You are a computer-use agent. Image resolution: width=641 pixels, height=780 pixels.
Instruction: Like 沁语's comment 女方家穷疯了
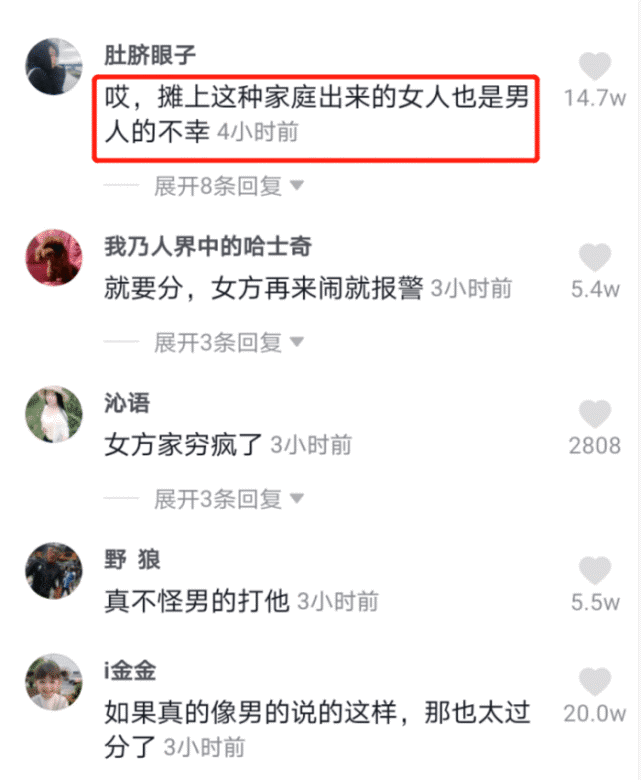[595, 414]
